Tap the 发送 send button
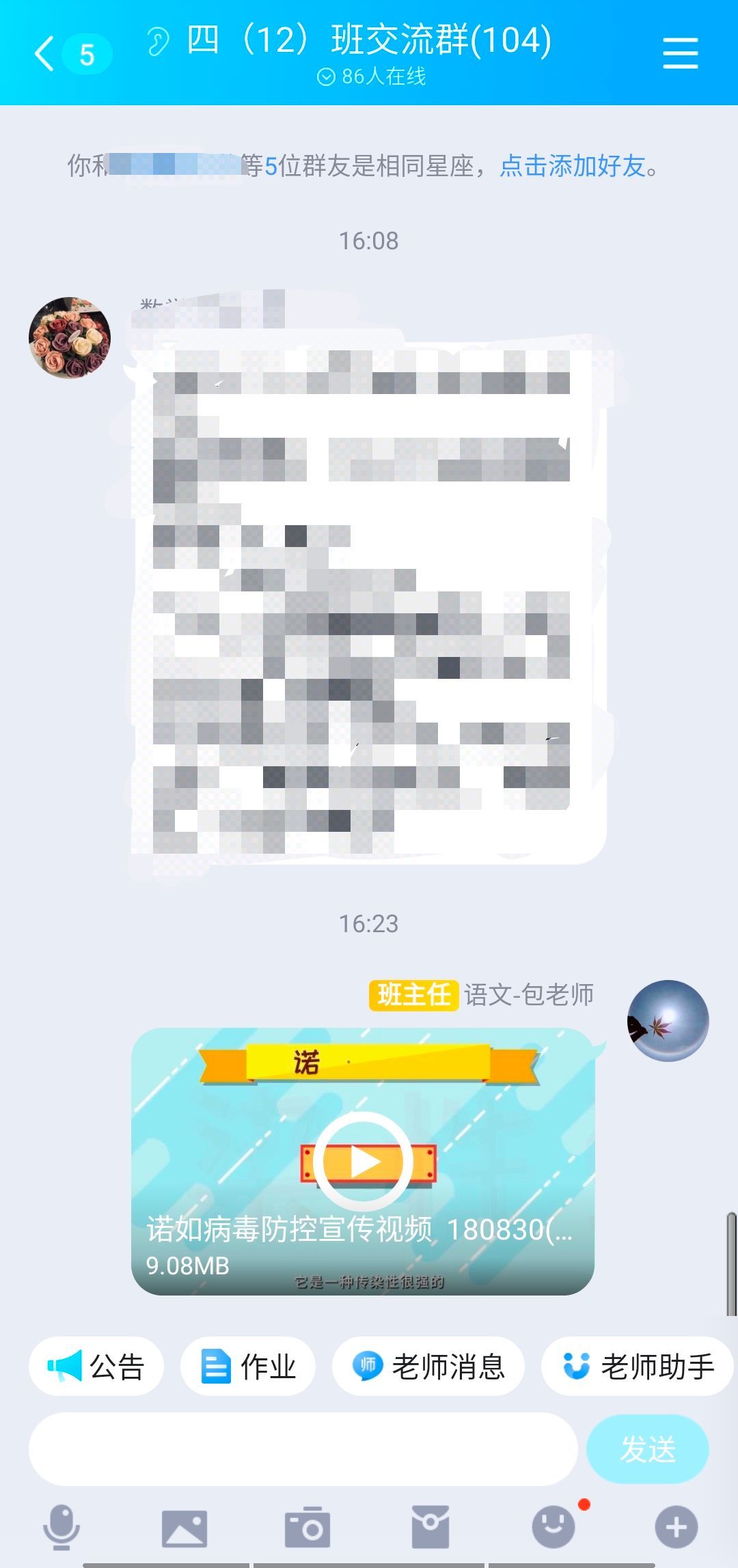738x1568 pixels. [x=648, y=1449]
